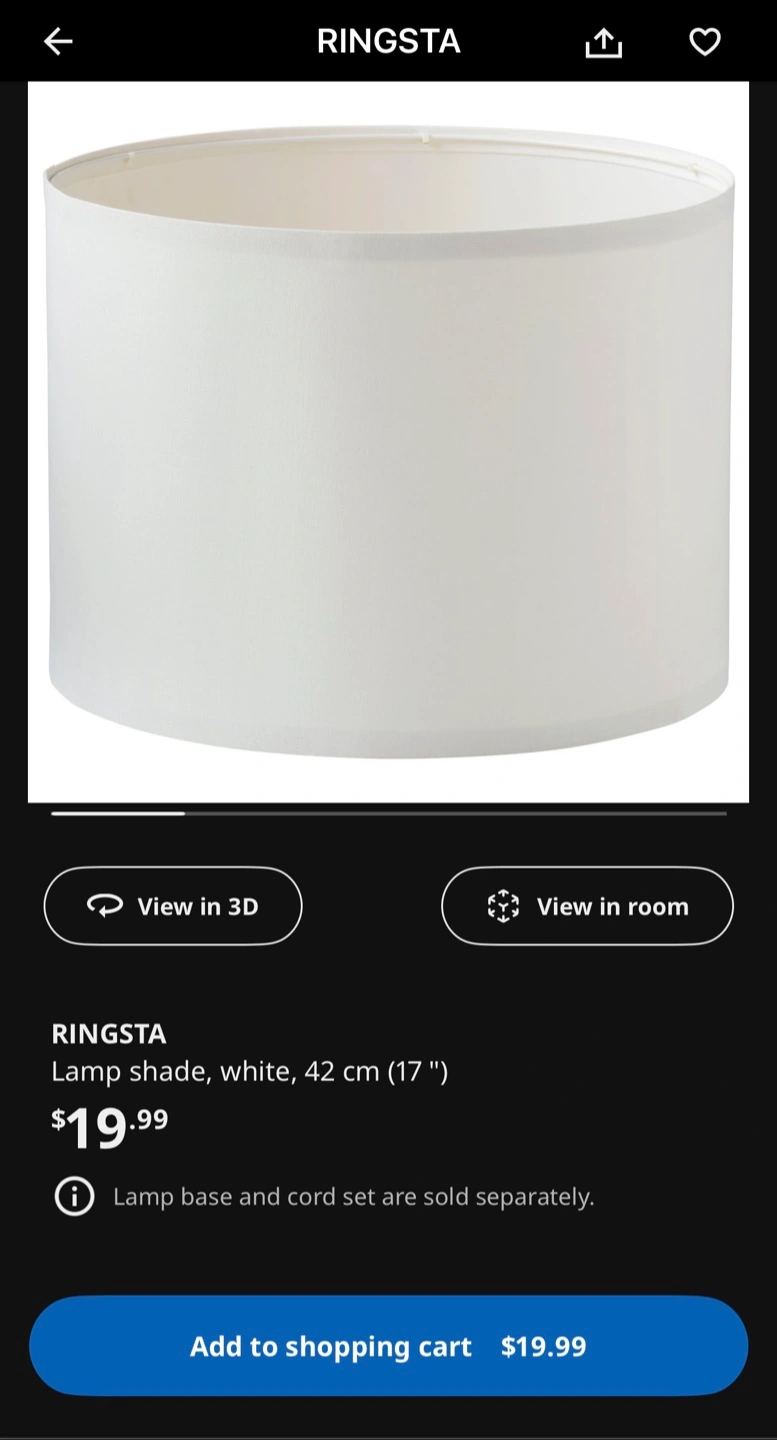Viewport: 777px width, 1440px height.
Task: Add RINGSTA to favorites with the heart icon
Action: click(x=705, y=42)
